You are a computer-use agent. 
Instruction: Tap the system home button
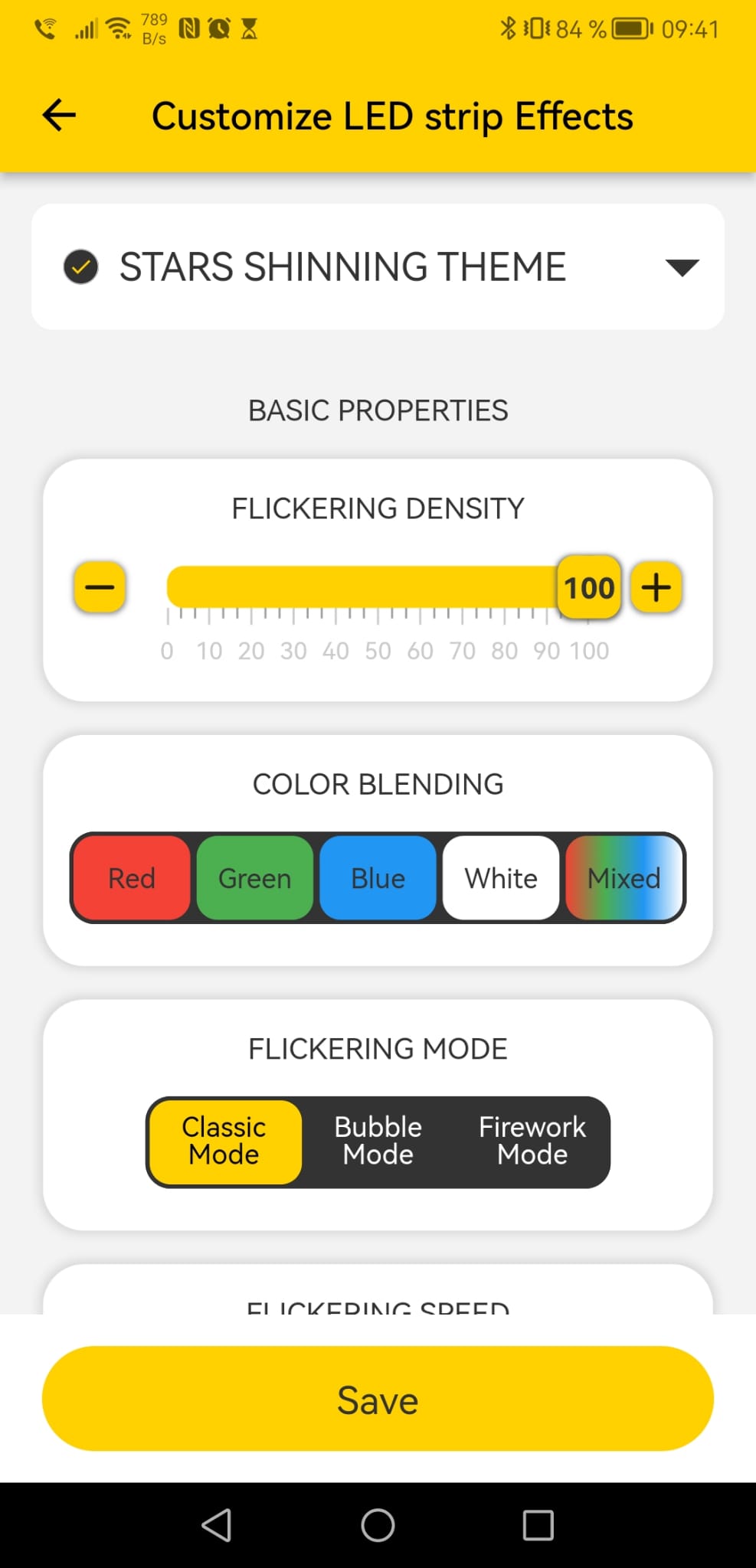[x=378, y=1525]
